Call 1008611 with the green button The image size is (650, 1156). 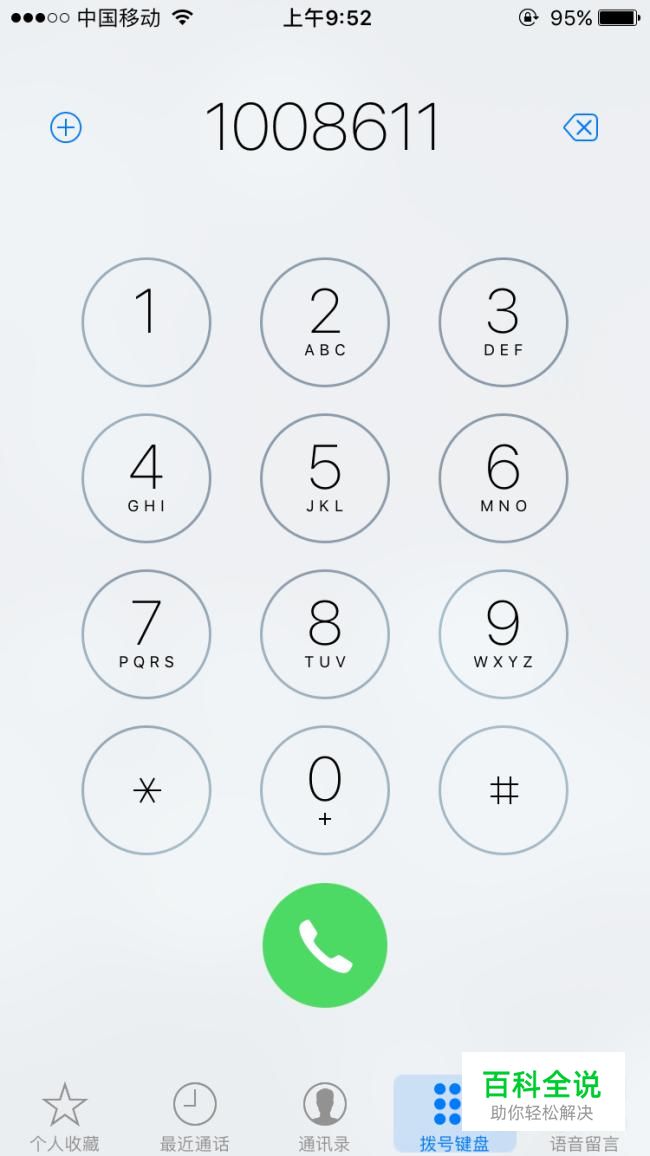(x=325, y=945)
